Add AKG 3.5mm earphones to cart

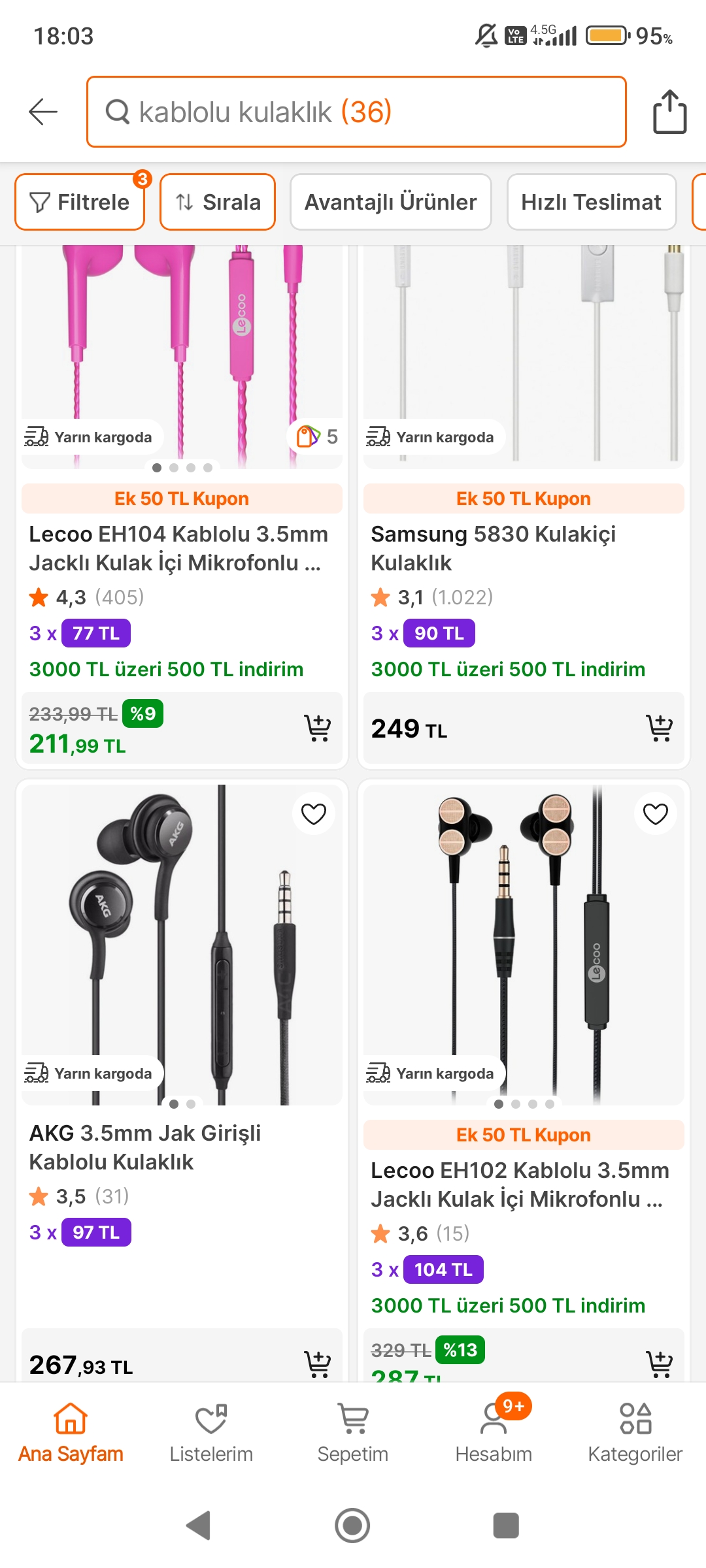point(318,1363)
